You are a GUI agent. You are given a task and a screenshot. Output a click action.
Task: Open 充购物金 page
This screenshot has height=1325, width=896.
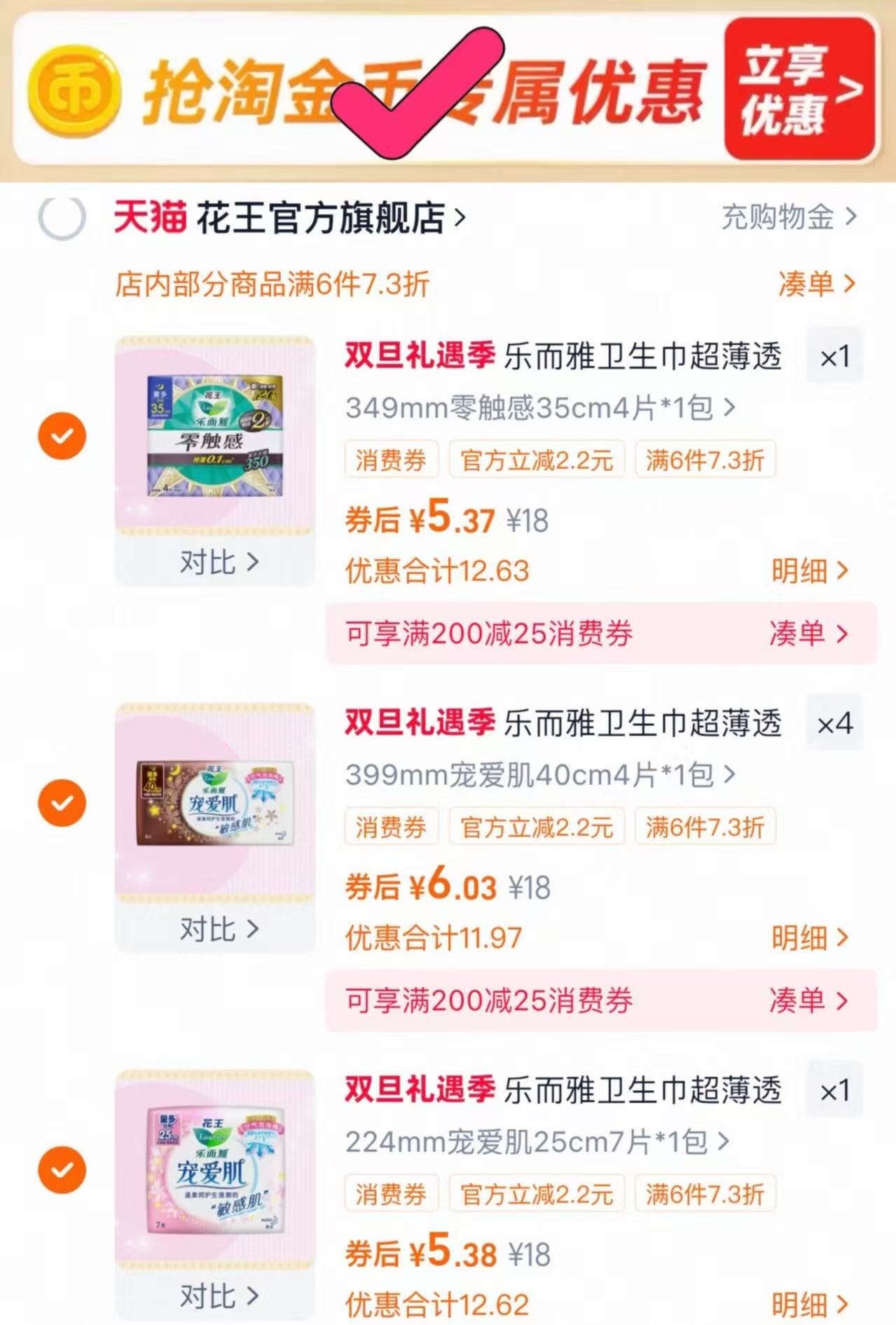[778, 218]
